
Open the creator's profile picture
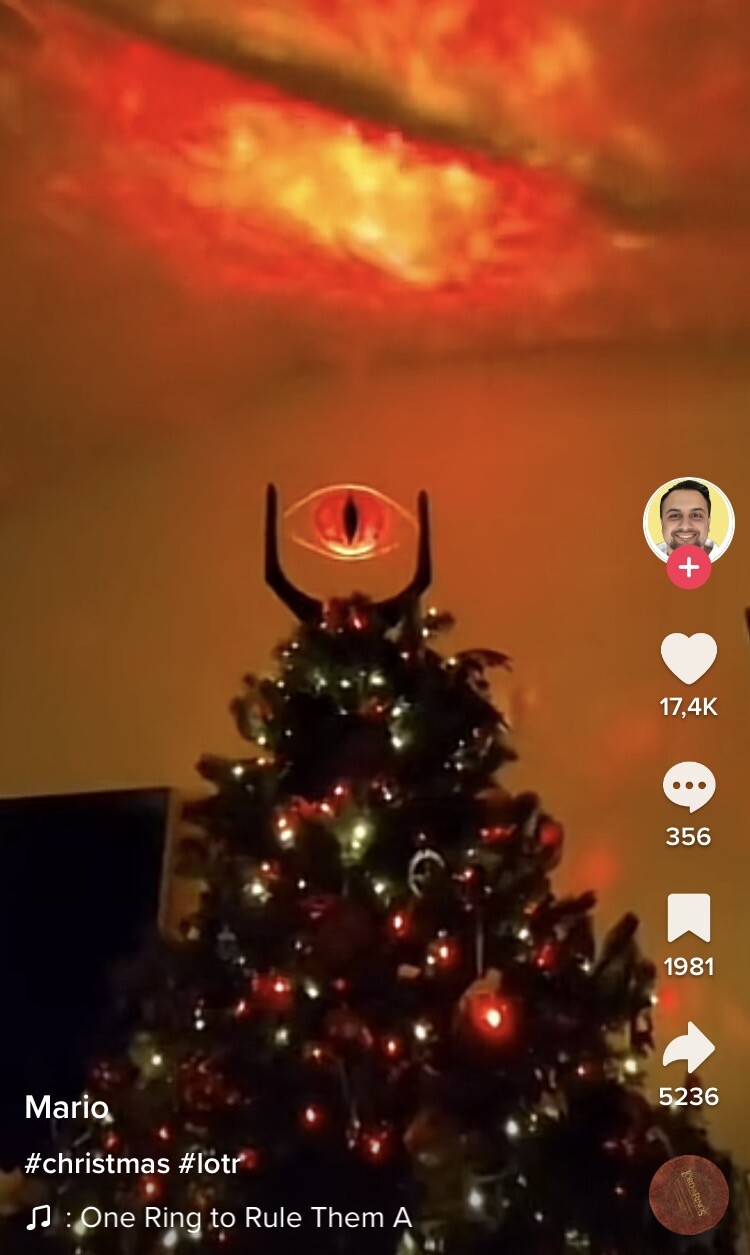click(688, 519)
